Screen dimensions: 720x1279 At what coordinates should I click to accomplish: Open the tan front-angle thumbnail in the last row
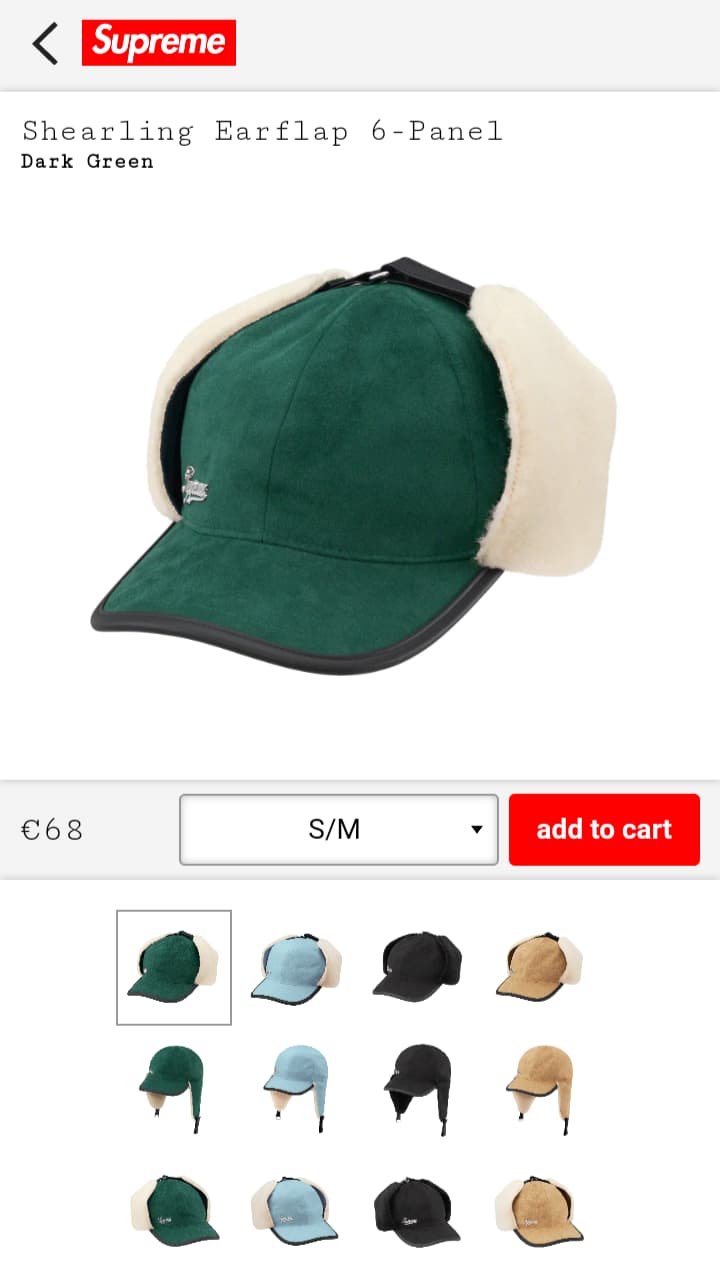click(x=540, y=1210)
